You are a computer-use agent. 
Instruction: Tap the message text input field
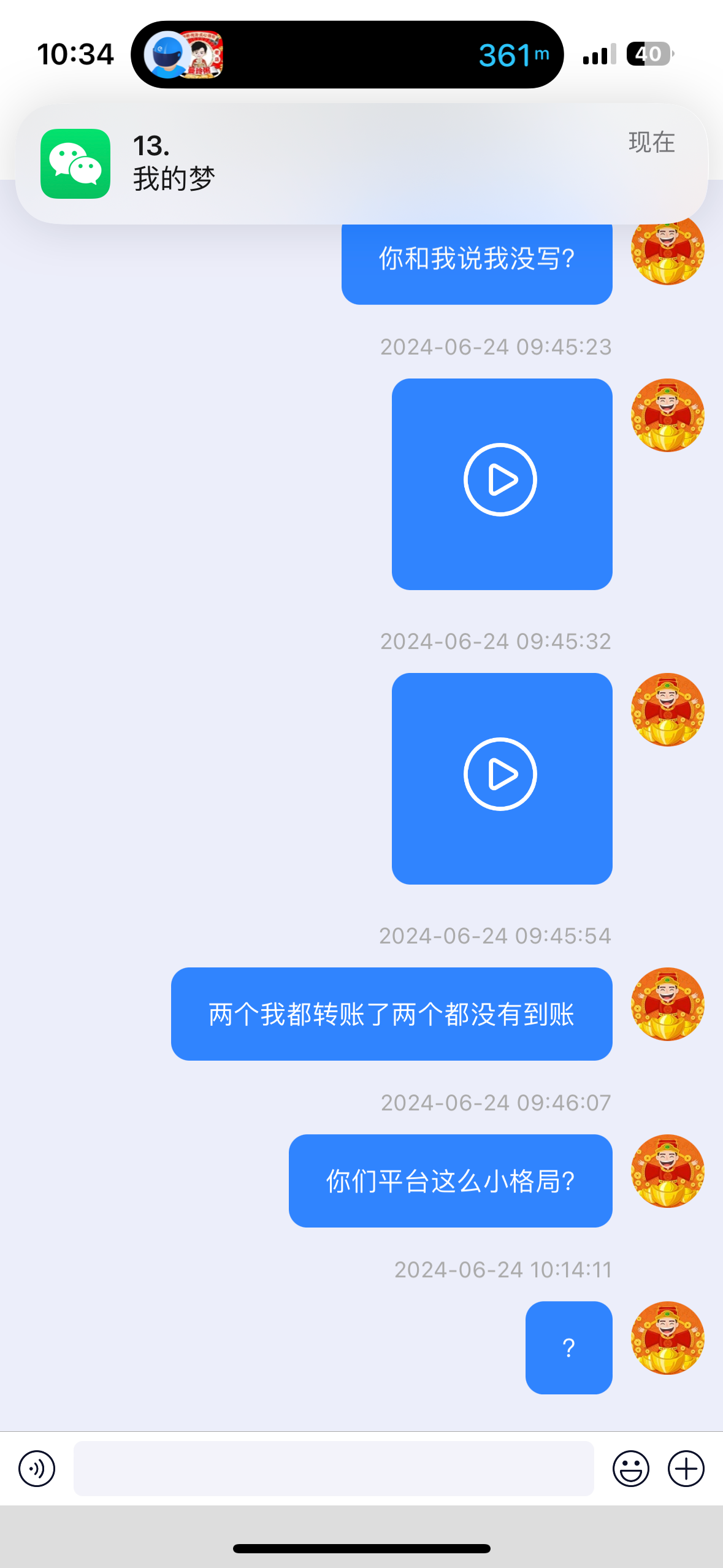(334, 1469)
